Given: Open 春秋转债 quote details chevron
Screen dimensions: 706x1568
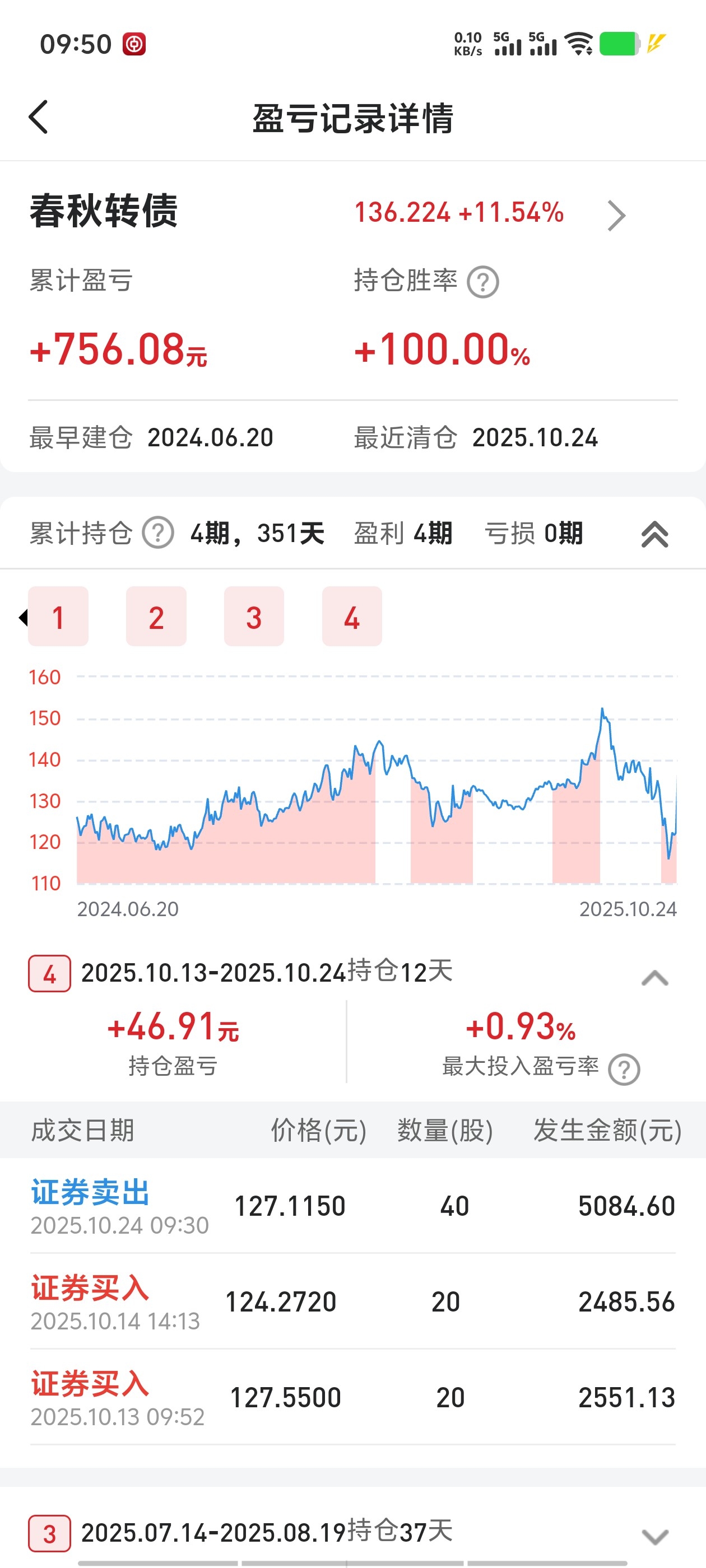Looking at the screenshot, I should pyautogui.click(x=616, y=216).
